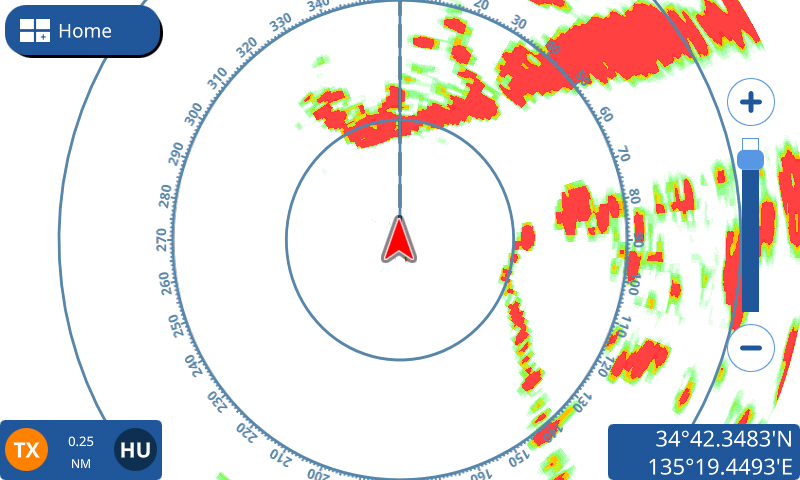The height and width of the screenshot is (480, 800).
Task: Toggle the orange TX transmit button
Action: [x=27, y=450]
